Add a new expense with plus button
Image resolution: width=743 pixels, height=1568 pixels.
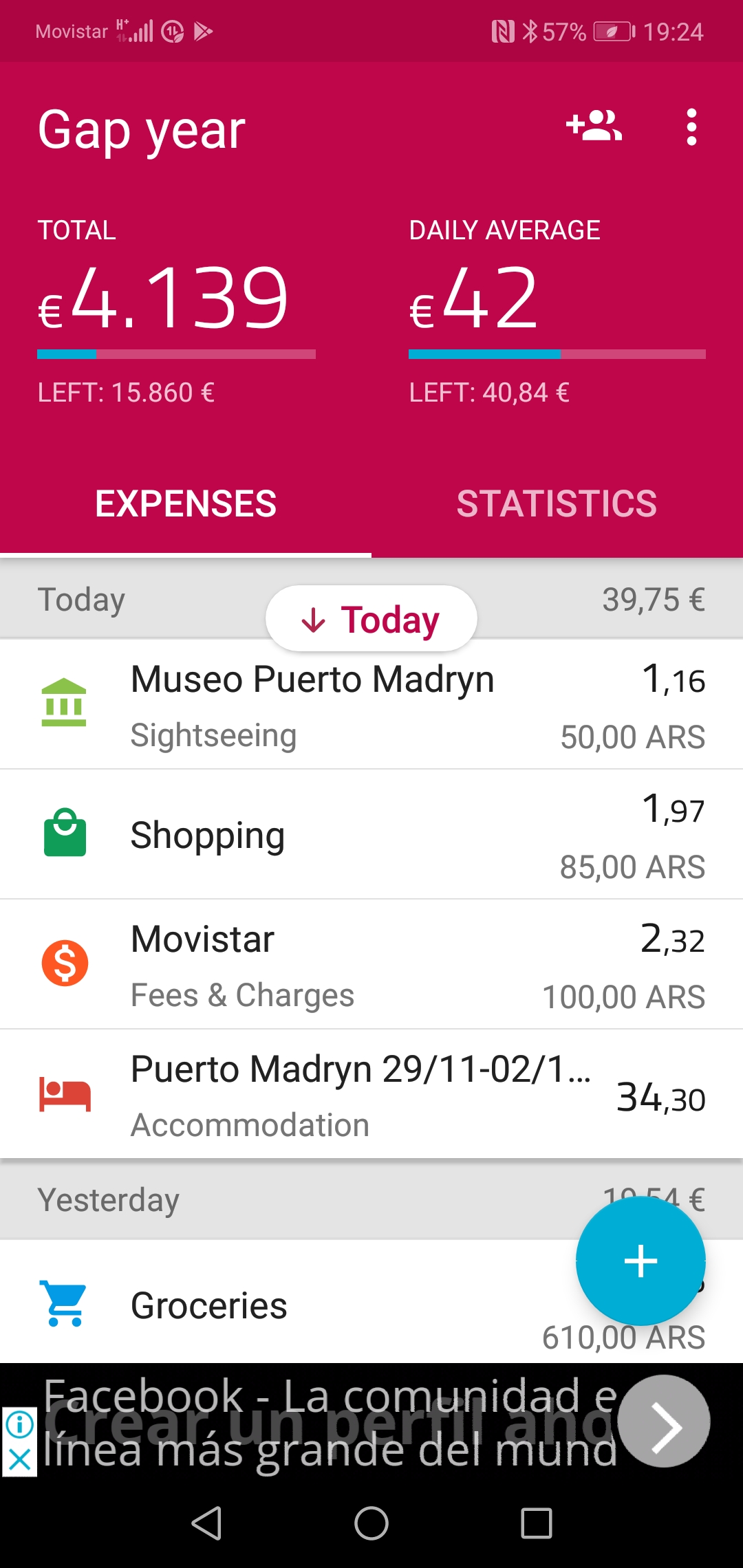pos(640,1261)
